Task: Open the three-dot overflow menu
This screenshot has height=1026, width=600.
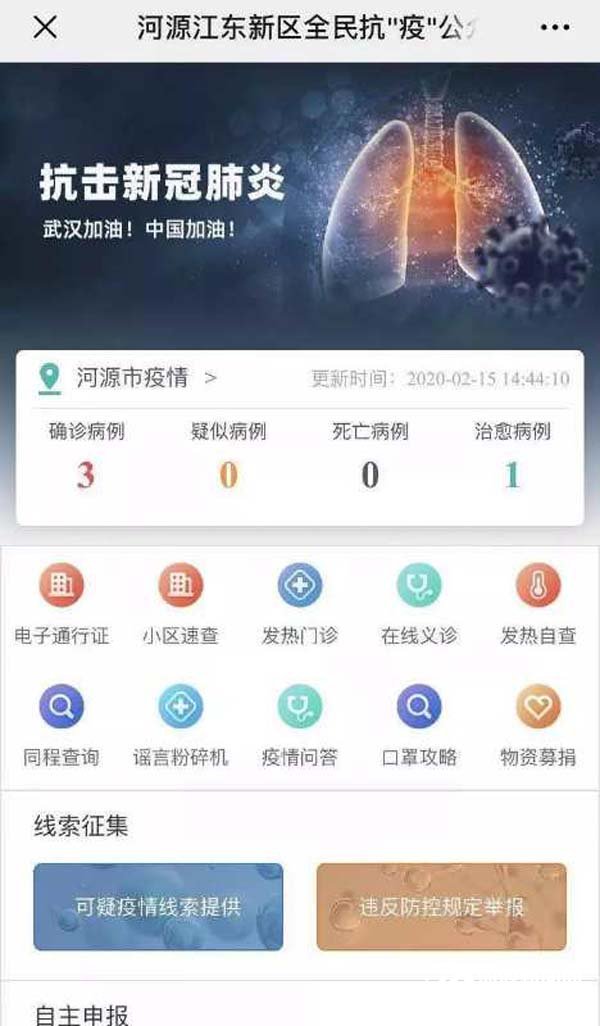Action: point(553,29)
